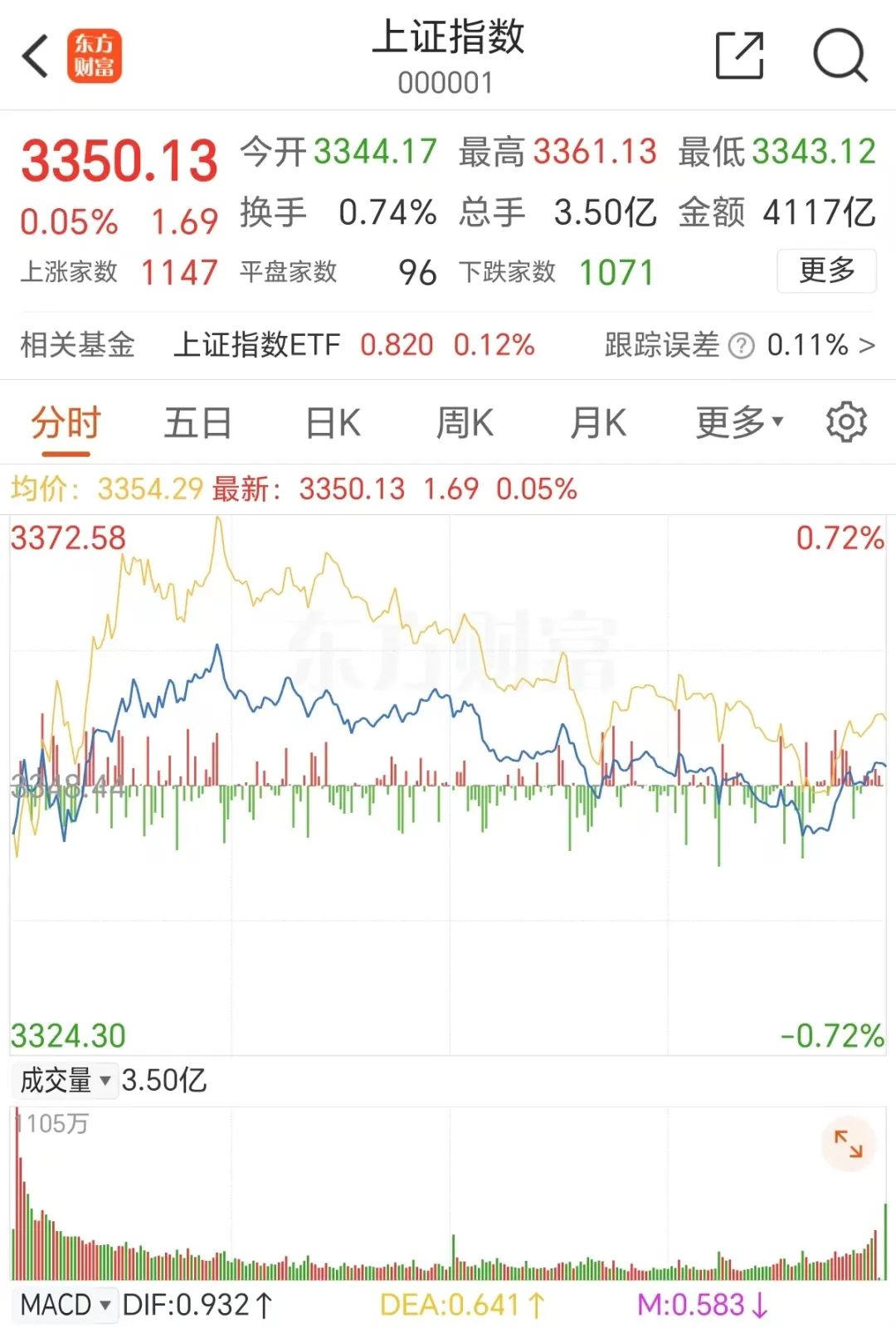View the 月K chart

[597, 423]
